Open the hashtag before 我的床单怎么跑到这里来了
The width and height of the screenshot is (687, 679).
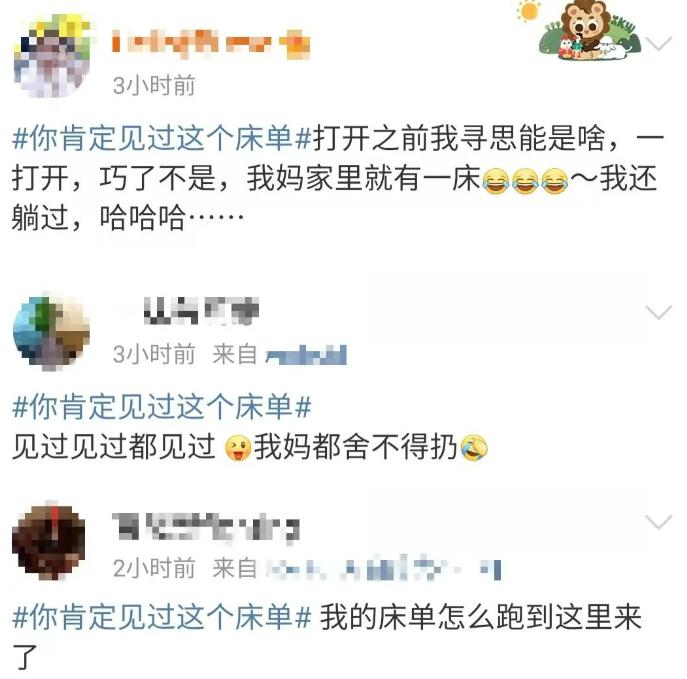(x=164, y=617)
